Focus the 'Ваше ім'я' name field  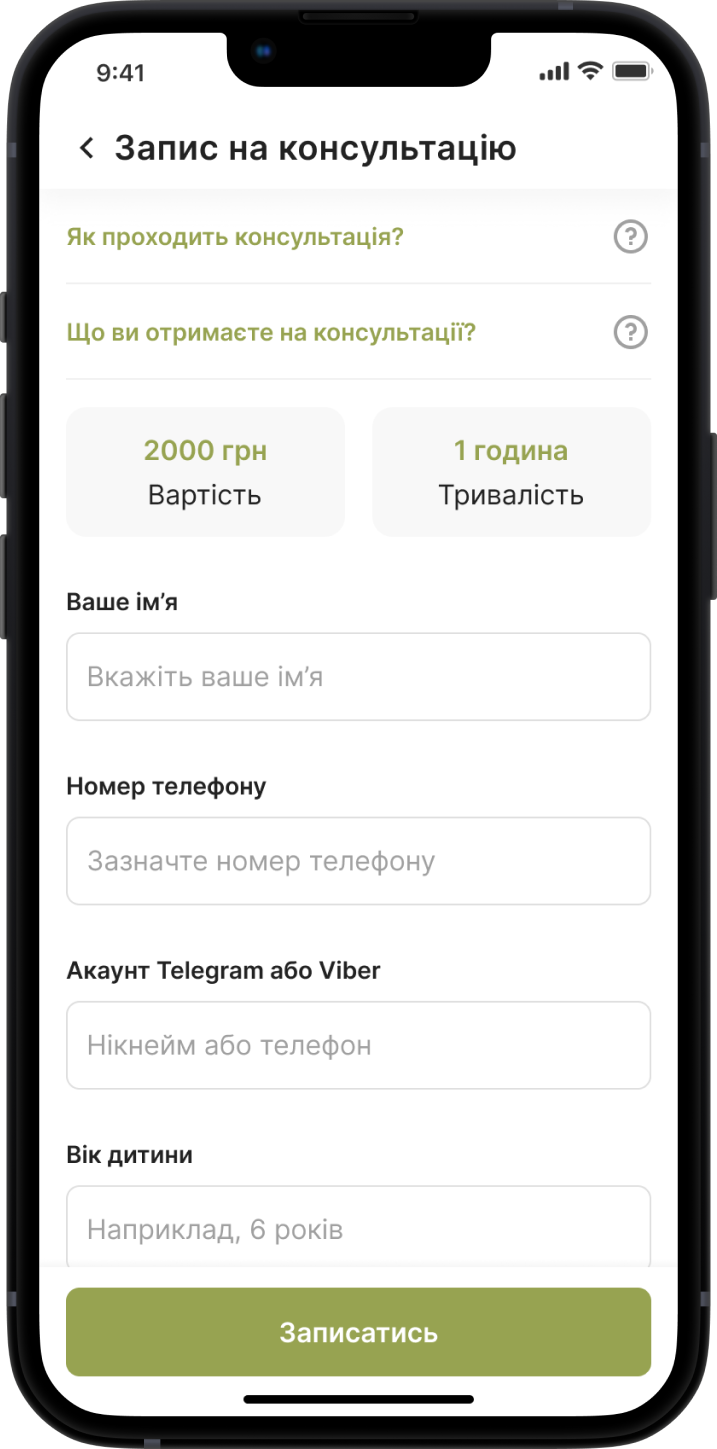(x=358, y=677)
